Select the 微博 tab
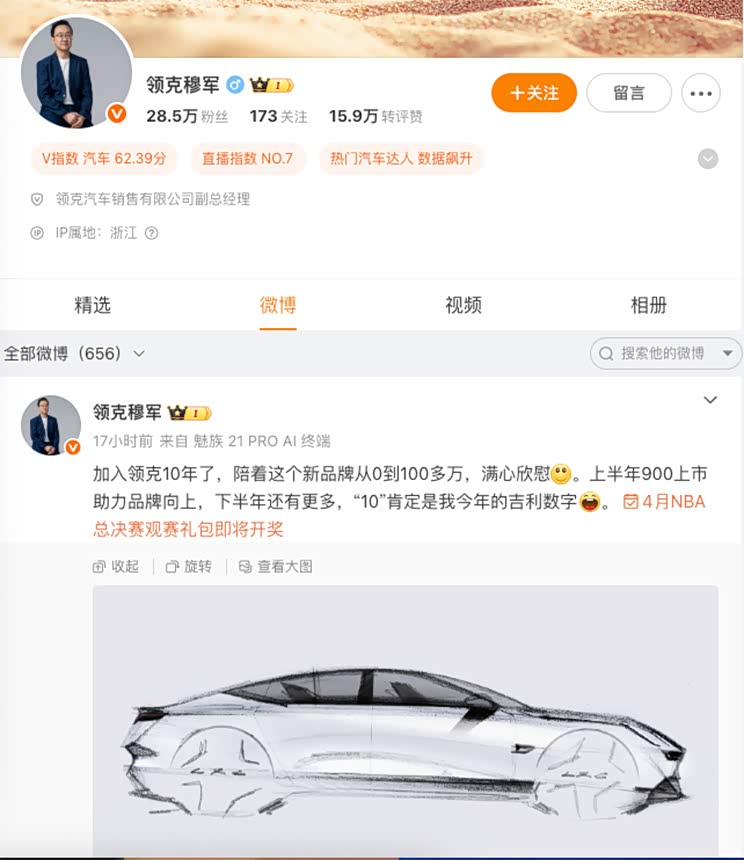 pyautogui.click(x=278, y=305)
